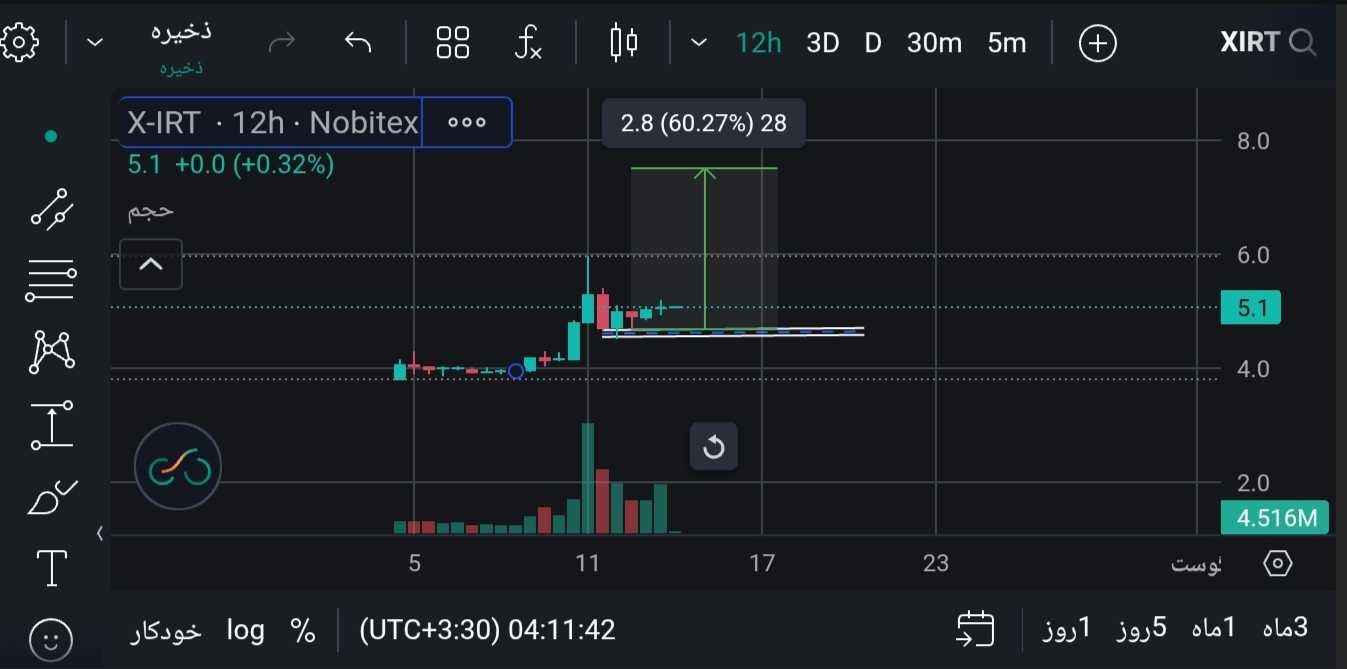The width and height of the screenshot is (1347, 669).
Task: Tap the XIRT symbol search
Action: point(1267,42)
